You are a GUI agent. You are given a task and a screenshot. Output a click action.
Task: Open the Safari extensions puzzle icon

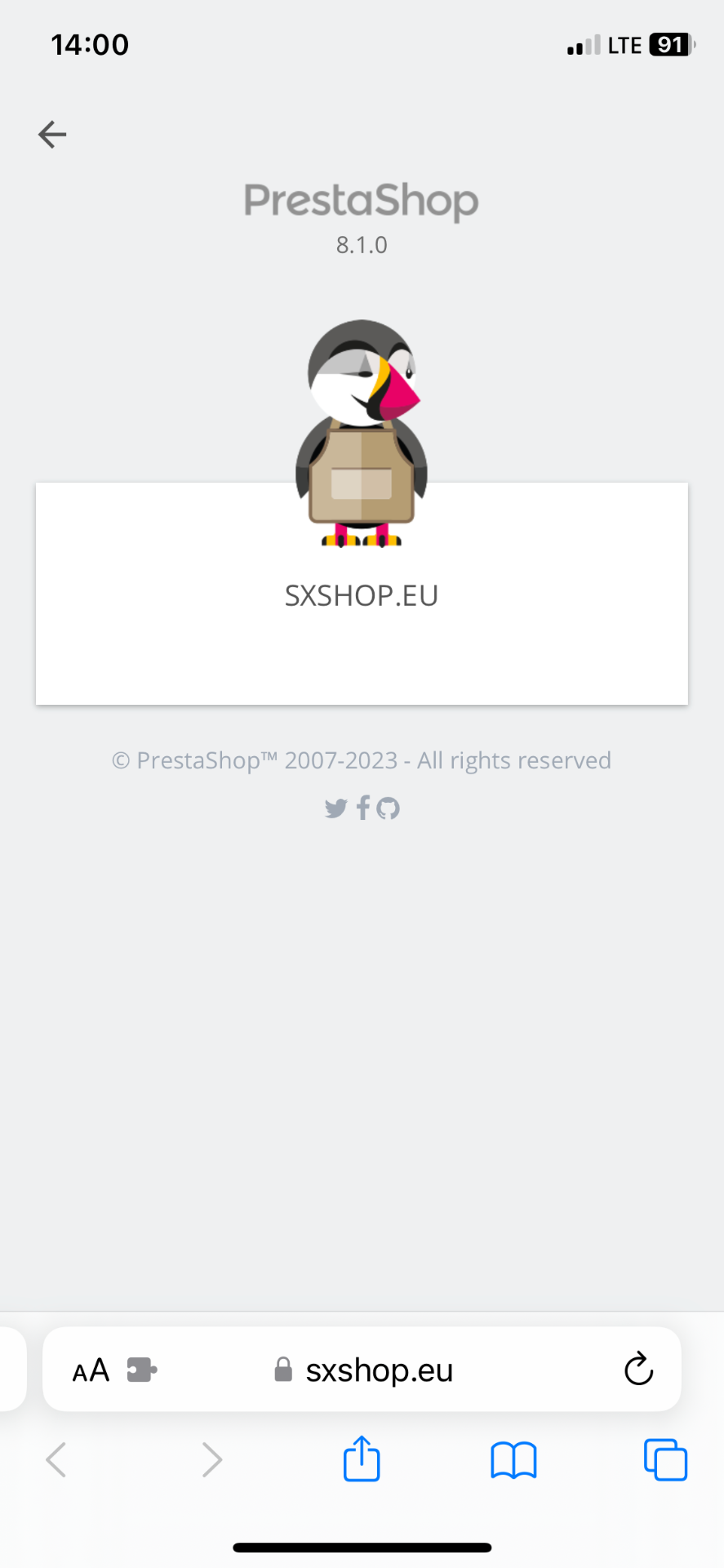click(x=142, y=1370)
